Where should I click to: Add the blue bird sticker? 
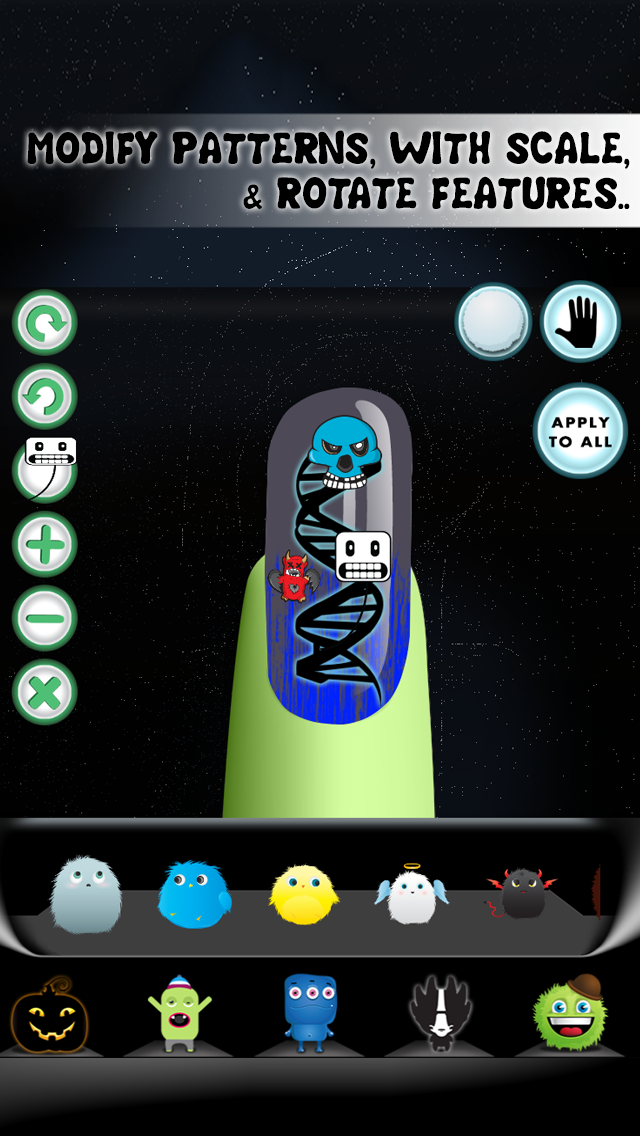pos(194,892)
